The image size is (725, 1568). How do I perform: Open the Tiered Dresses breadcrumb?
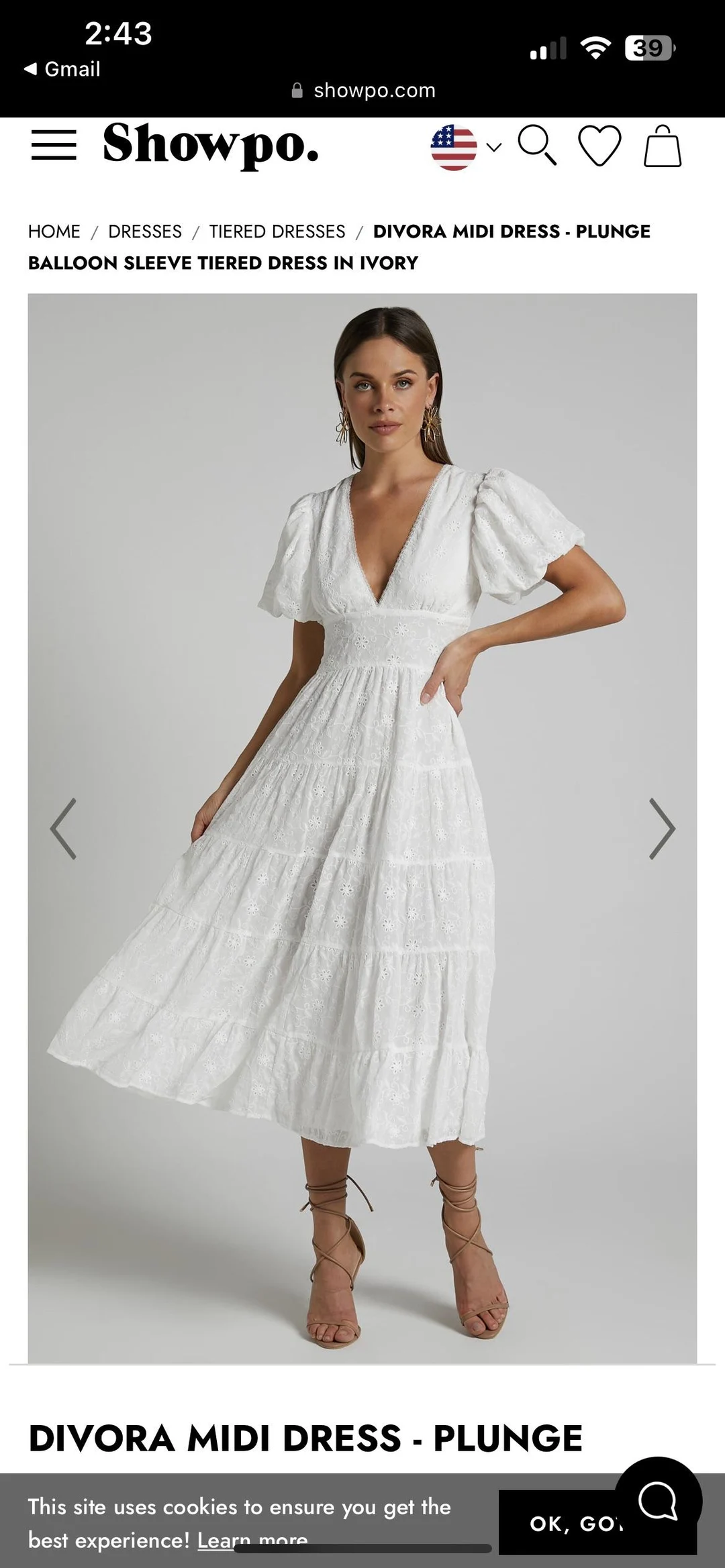click(x=277, y=231)
